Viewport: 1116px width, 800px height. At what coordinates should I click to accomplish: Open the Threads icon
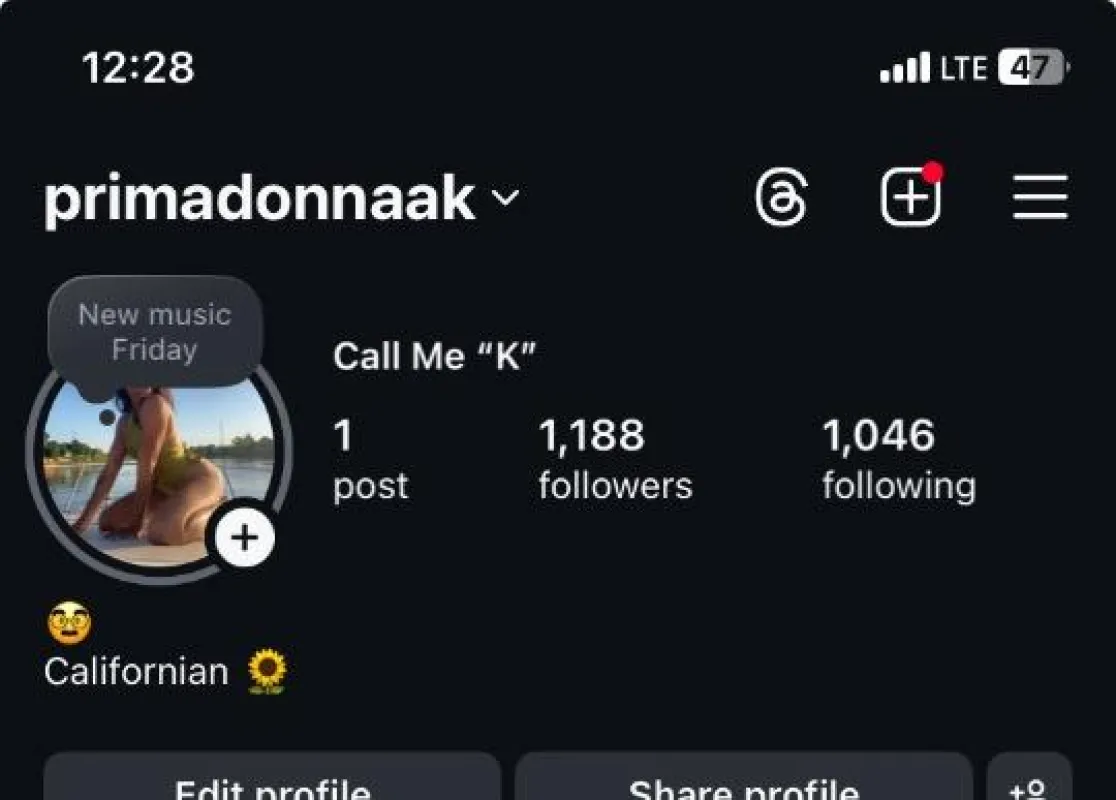tap(781, 197)
